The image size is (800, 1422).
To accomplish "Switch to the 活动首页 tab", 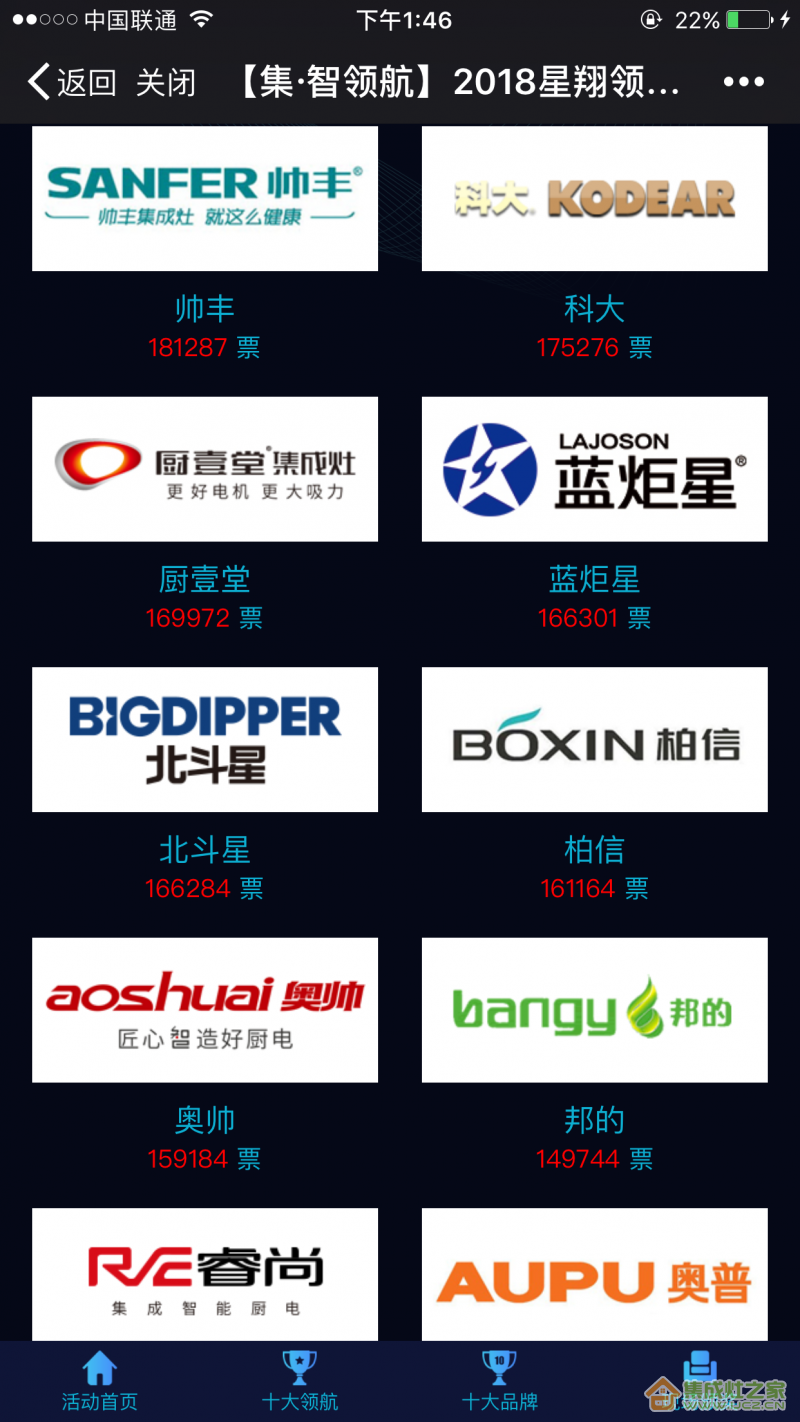I will 99,1381.
